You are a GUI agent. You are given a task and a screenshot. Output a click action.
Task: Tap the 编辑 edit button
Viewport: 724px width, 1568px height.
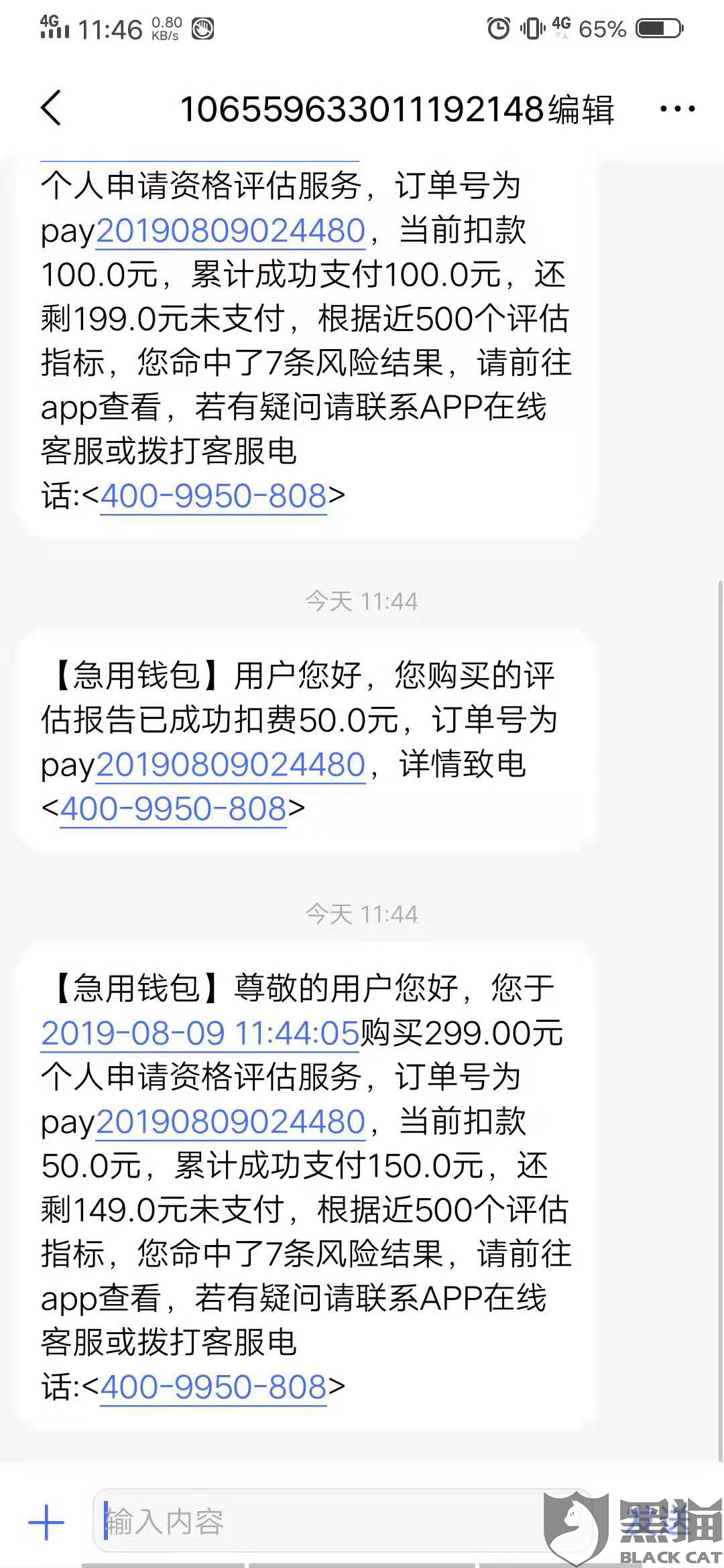581,109
